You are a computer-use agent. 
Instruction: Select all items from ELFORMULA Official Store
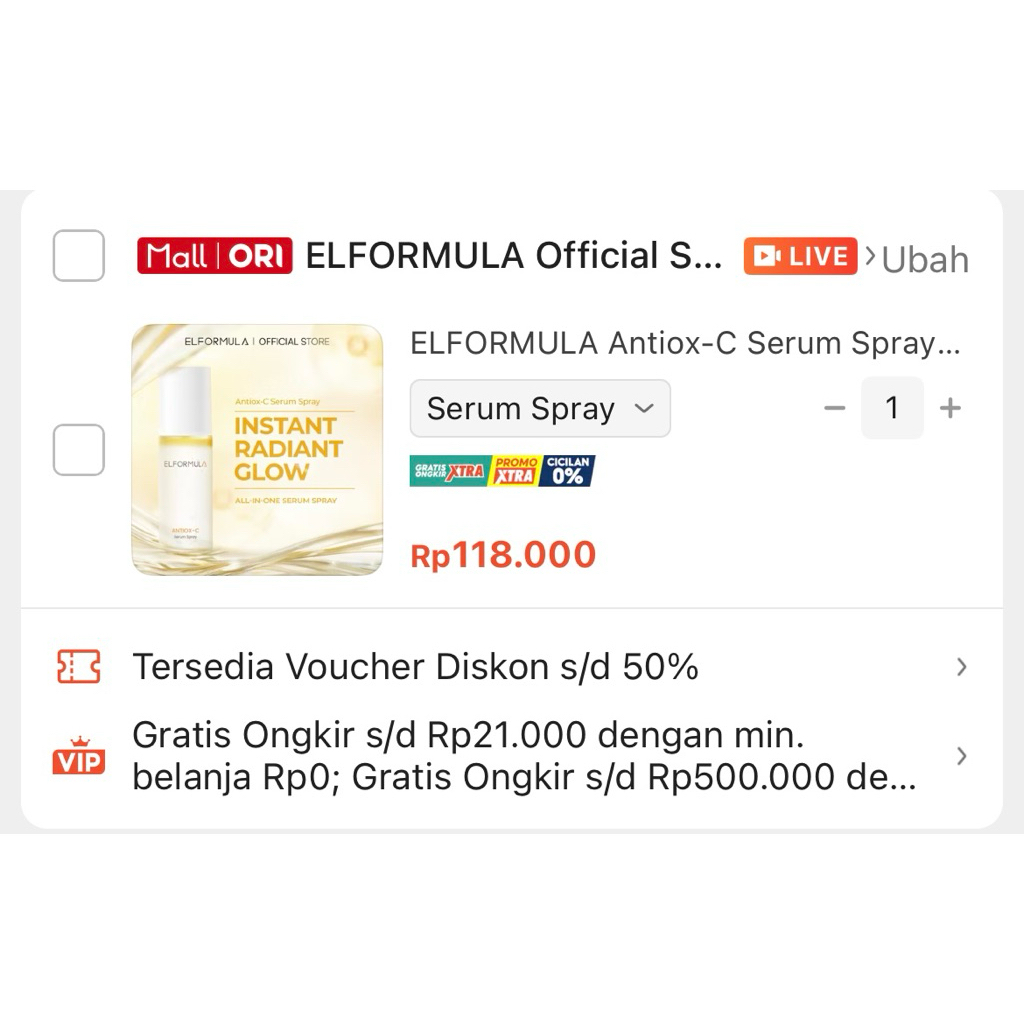point(78,256)
